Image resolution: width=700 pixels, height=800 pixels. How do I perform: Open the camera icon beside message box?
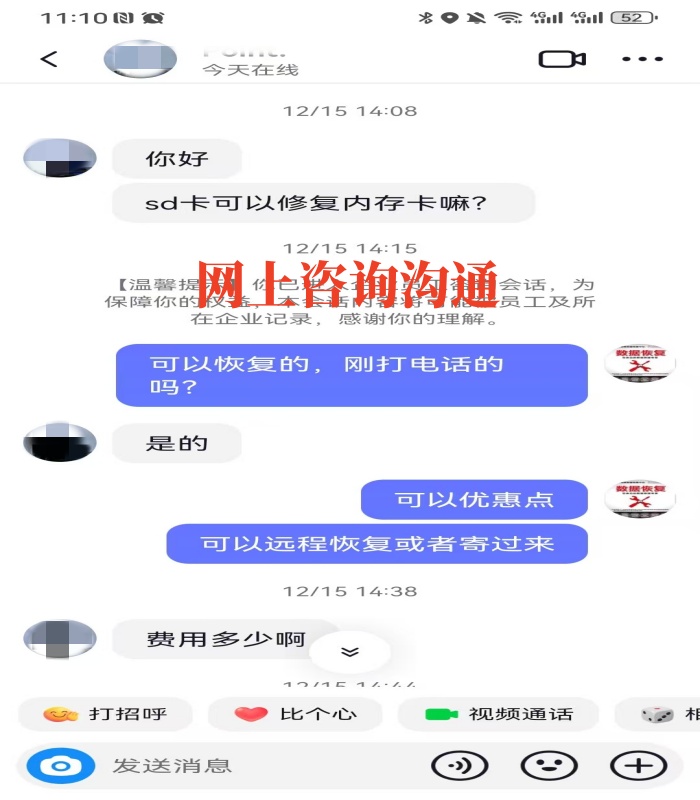point(60,766)
